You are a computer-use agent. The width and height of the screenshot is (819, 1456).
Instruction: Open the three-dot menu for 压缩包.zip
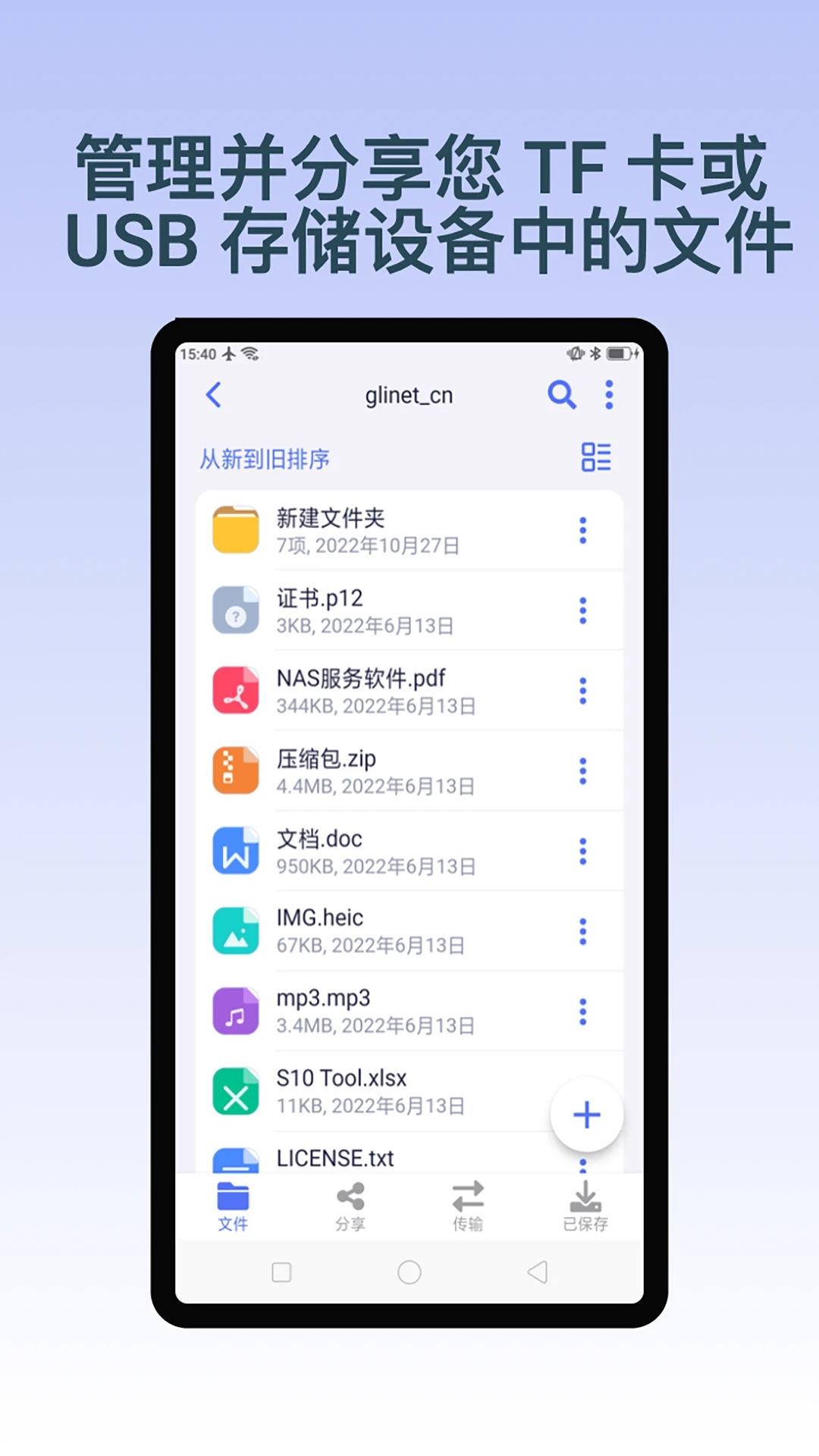tap(582, 770)
